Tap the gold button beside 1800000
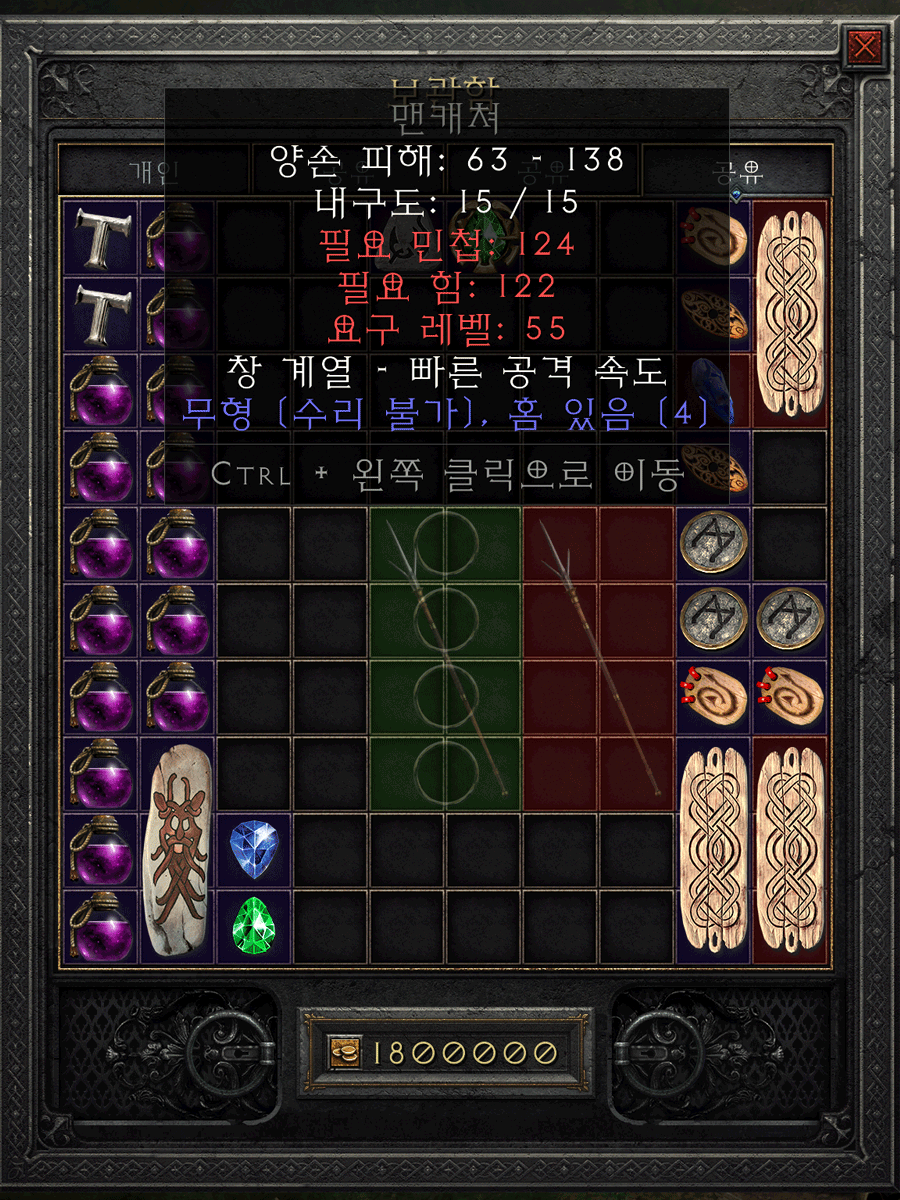Viewport: 900px width, 1200px height. coord(341,1052)
